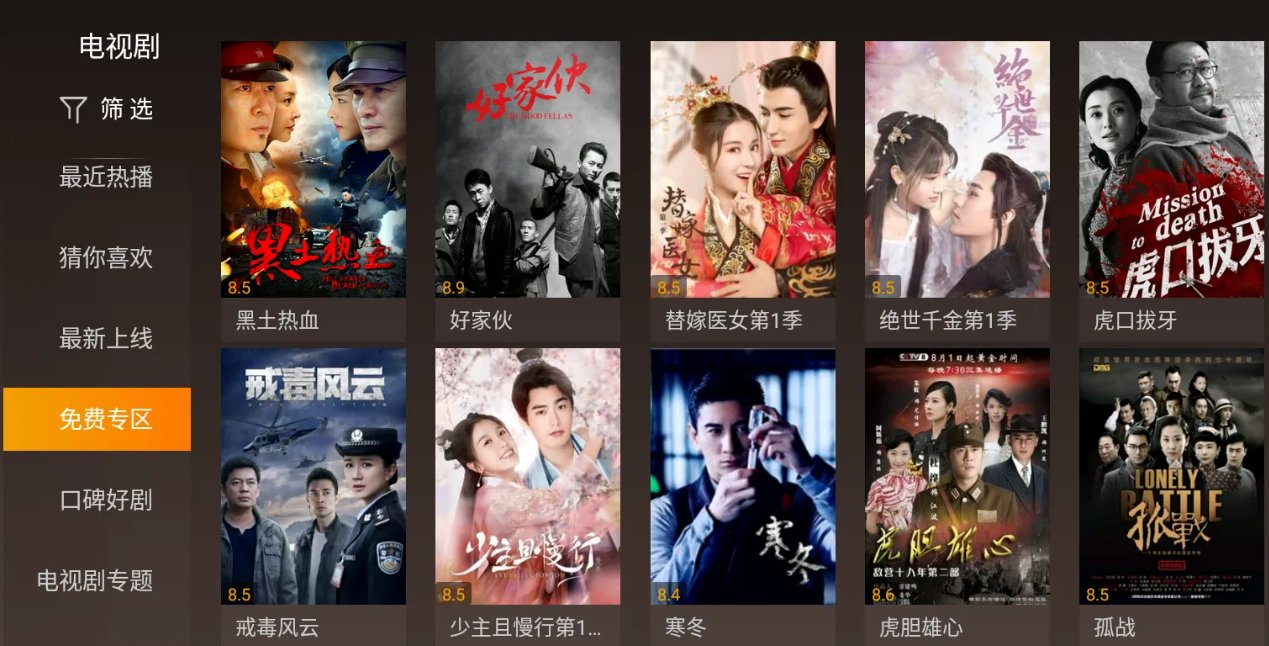The width and height of the screenshot is (1269, 646).
Task: Switch to 口碑好剧 category
Action: tap(106, 500)
